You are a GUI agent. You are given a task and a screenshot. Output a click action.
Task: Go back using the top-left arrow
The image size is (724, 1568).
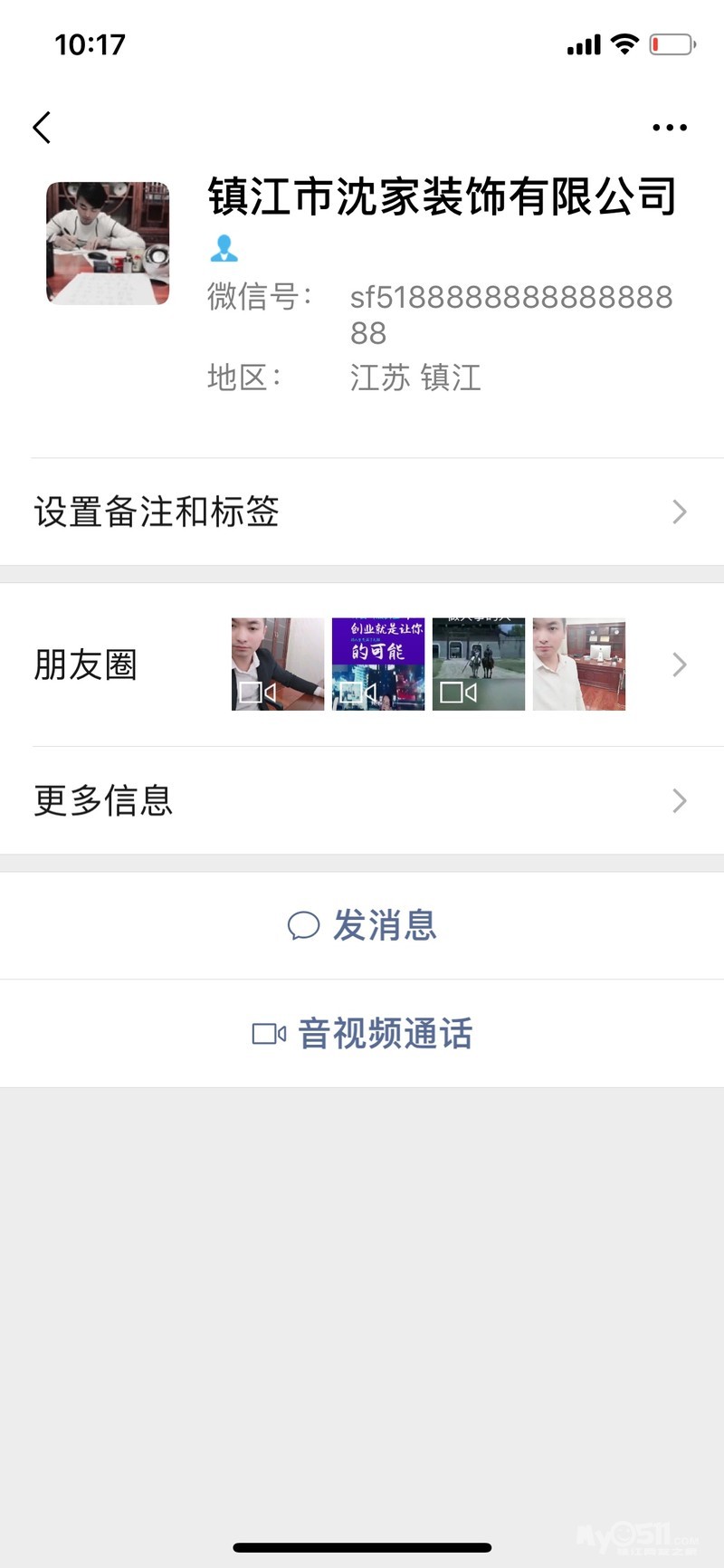(43, 128)
